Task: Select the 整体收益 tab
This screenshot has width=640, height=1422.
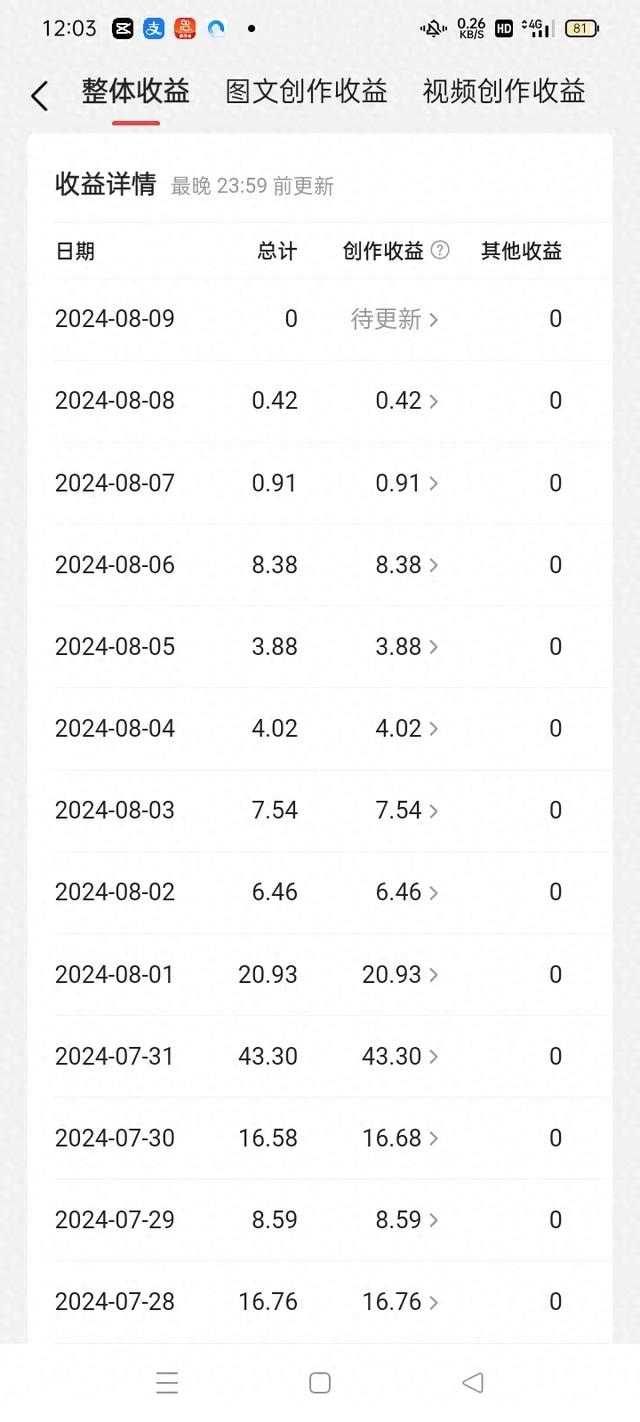Action: click(x=136, y=92)
